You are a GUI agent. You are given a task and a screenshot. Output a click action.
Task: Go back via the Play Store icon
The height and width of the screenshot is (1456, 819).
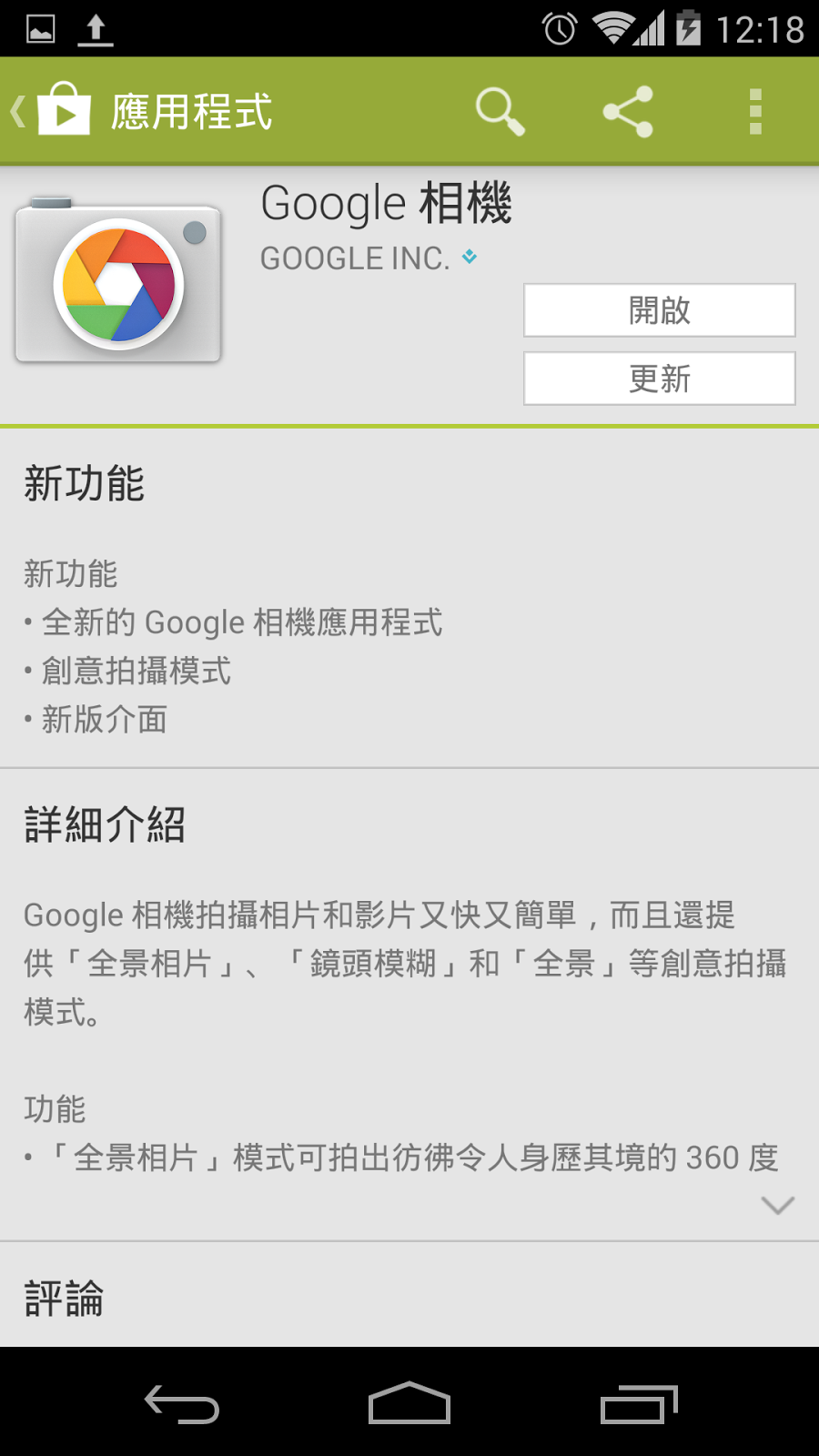click(x=55, y=111)
